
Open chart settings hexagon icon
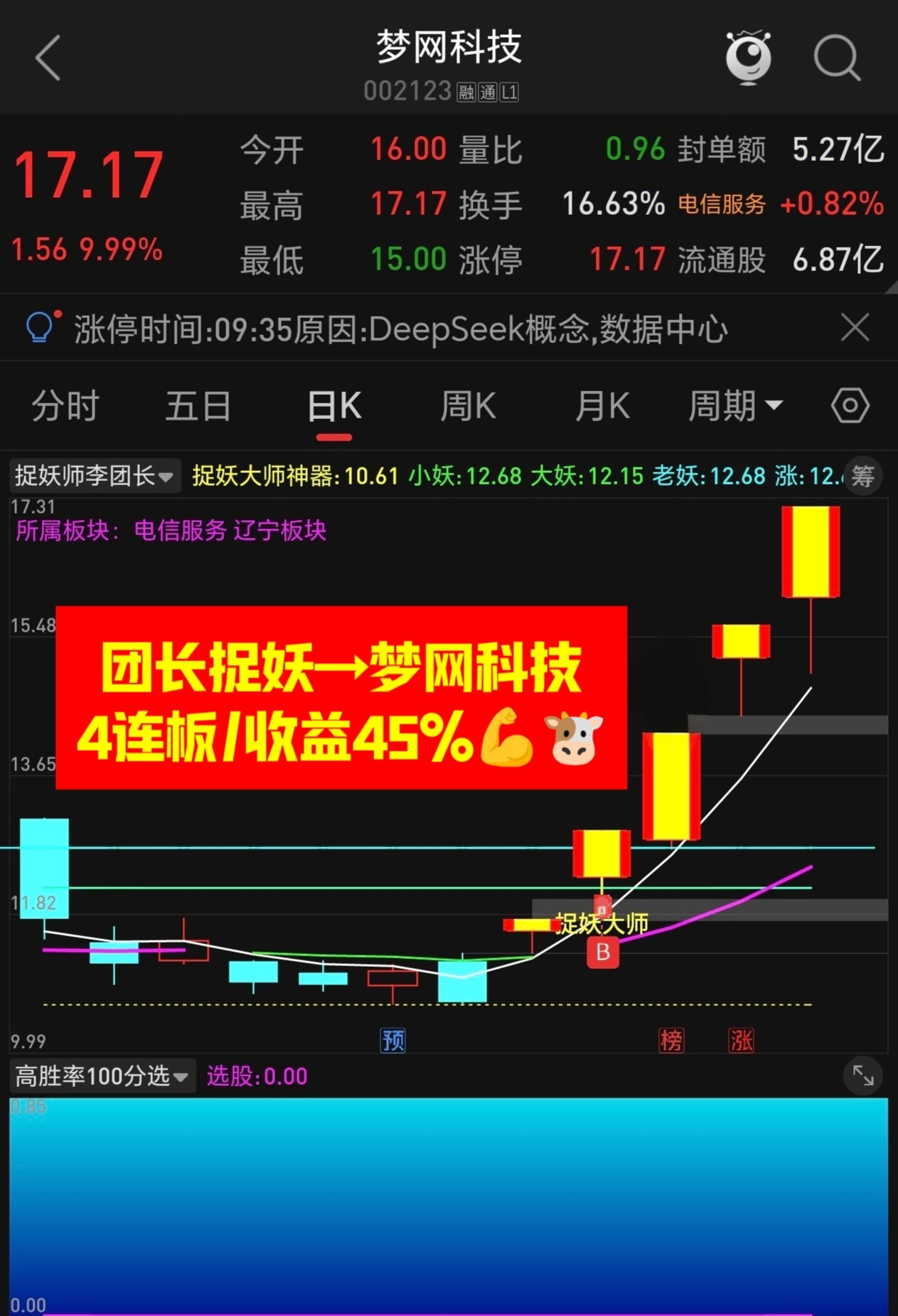[850, 406]
